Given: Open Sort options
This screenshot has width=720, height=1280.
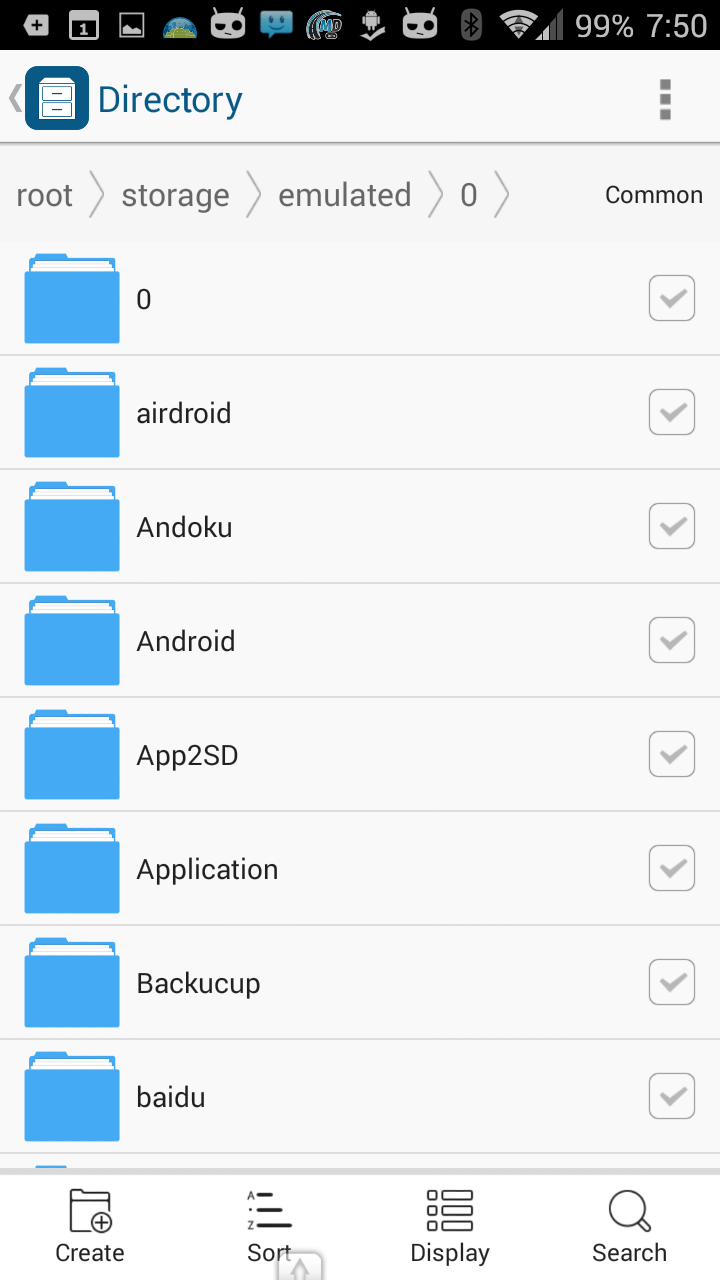Looking at the screenshot, I should 270,1227.
